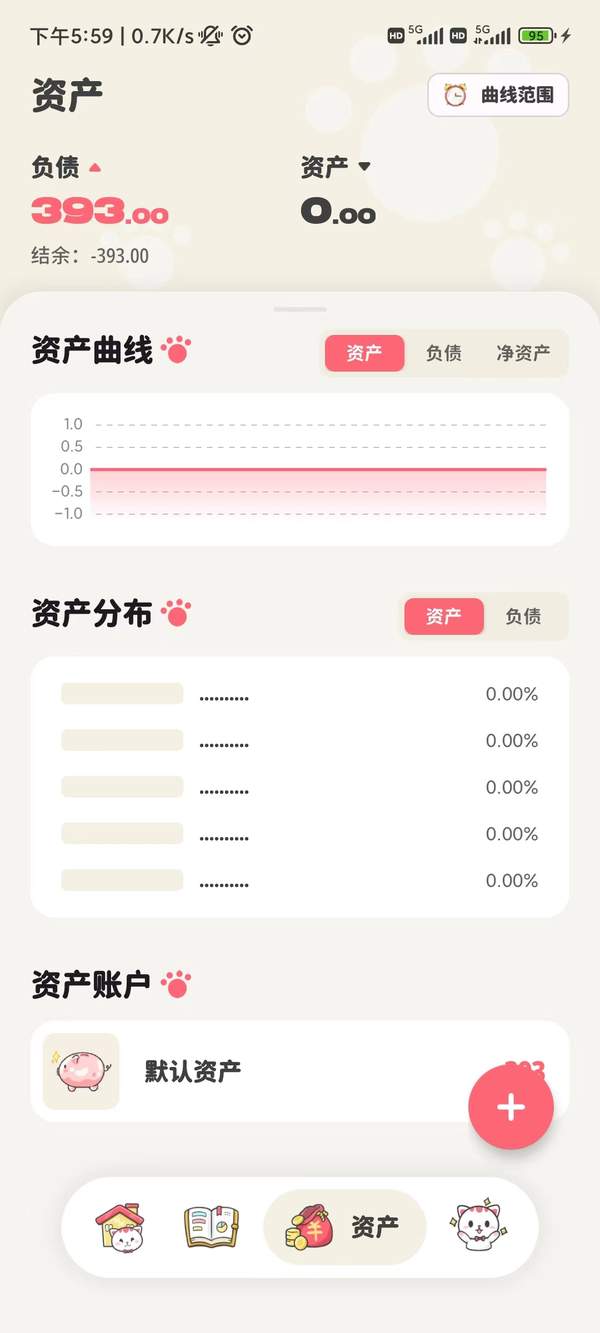Tap the plus floating button to add

510,1107
